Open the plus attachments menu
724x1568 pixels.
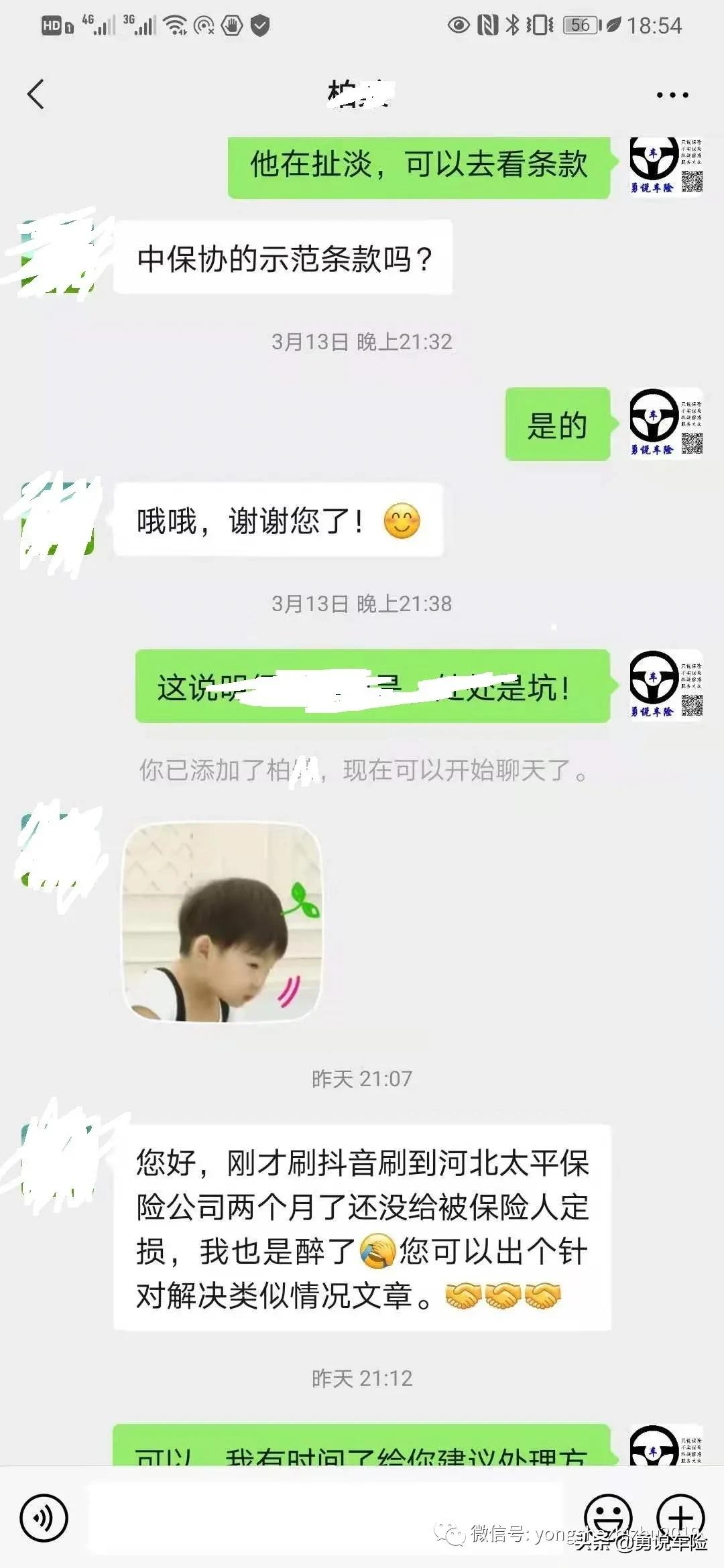point(680,1516)
